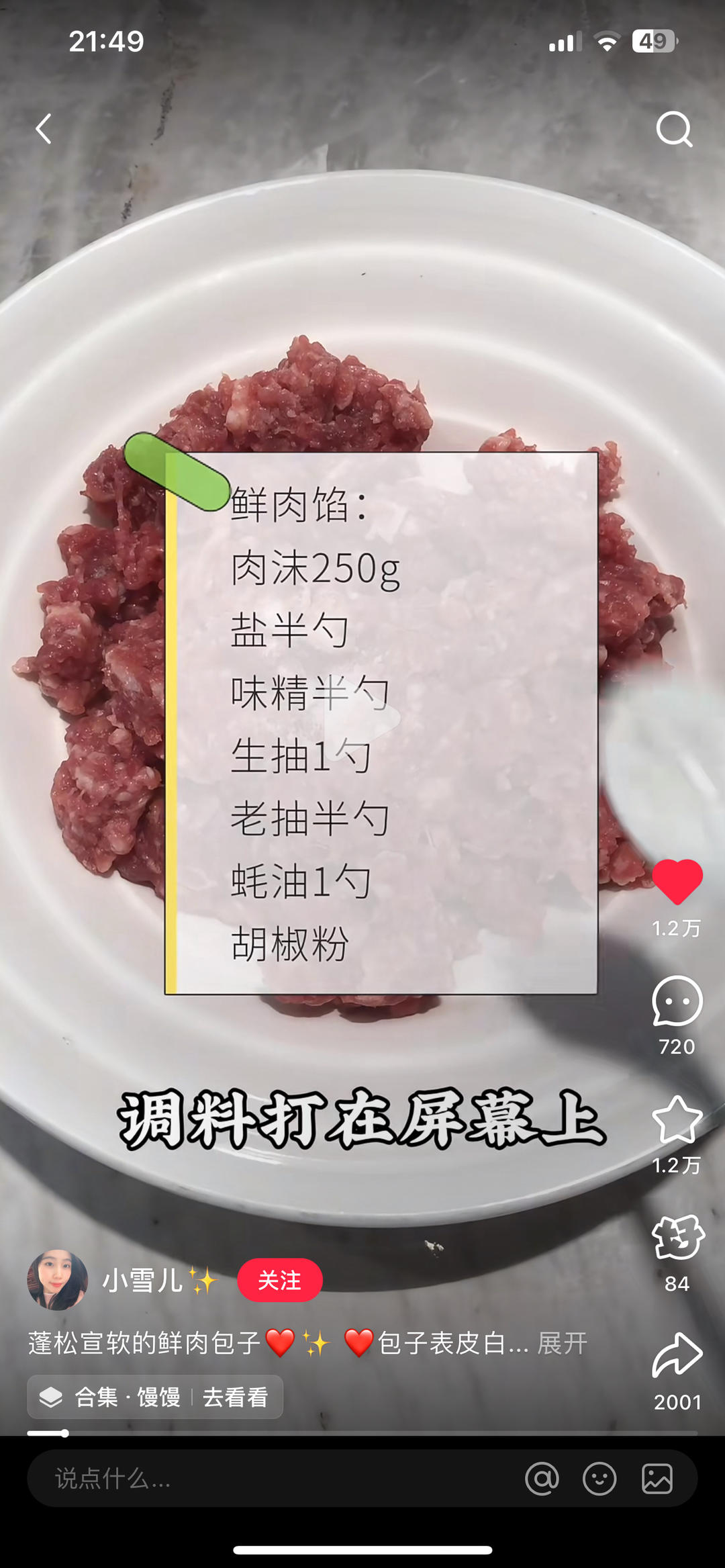725x1568 pixels.
Task: Focus the 说点什么 comment field
Action: click(x=269, y=1478)
